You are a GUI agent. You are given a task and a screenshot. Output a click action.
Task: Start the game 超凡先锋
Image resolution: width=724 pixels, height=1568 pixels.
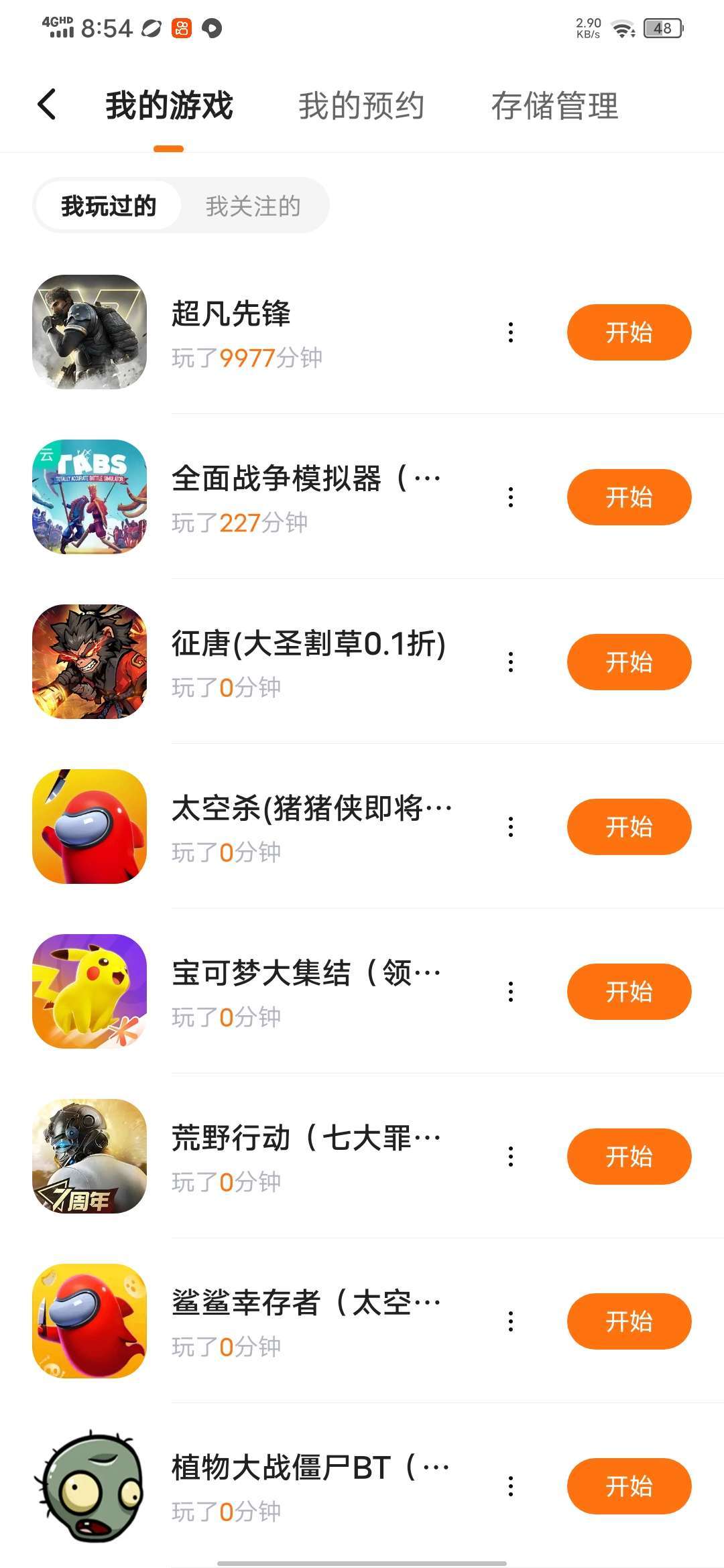pos(628,332)
